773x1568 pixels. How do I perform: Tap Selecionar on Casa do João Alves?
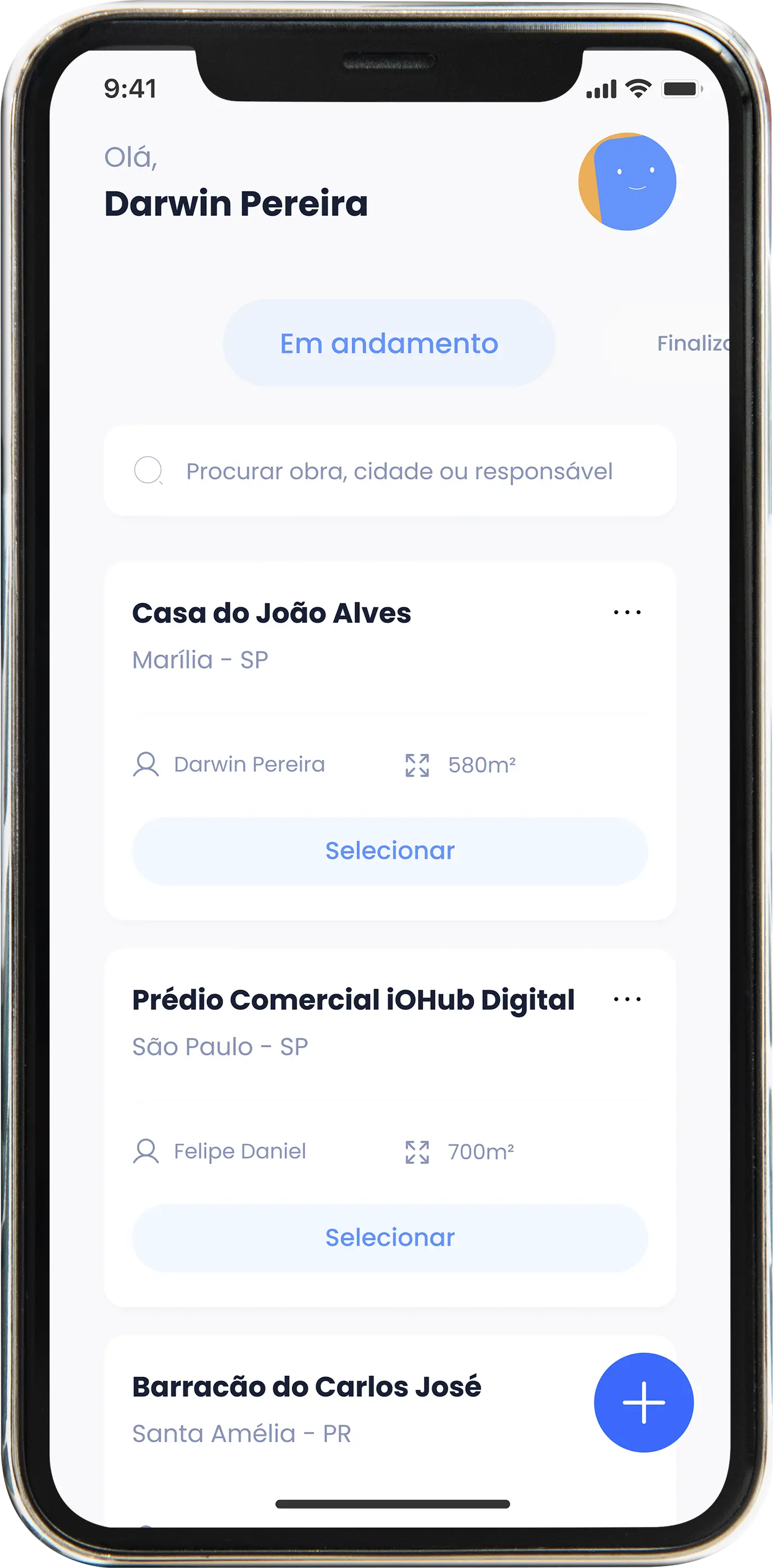pyautogui.click(x=389, y=851)
